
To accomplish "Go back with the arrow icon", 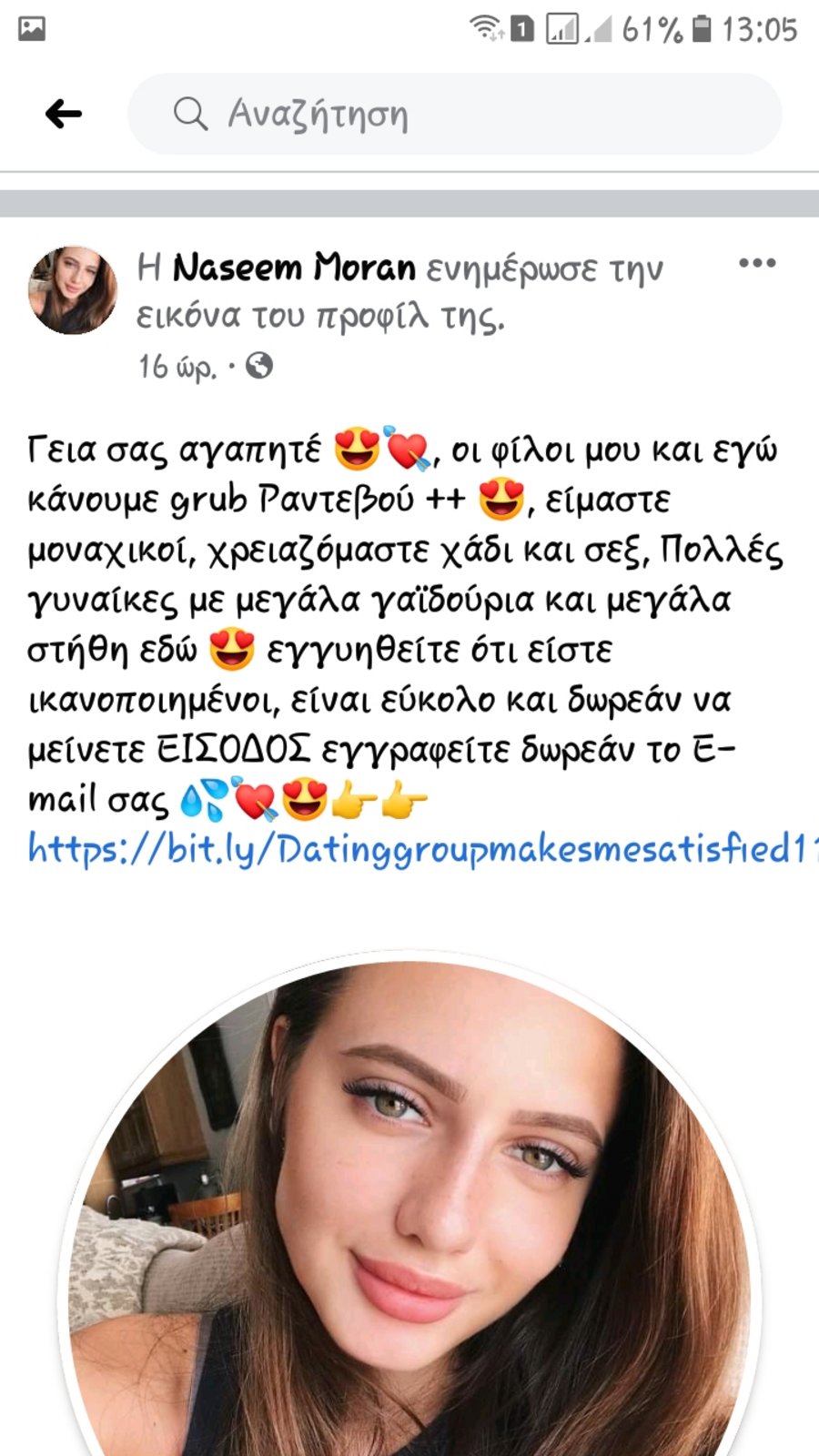I will coord(64,114).
